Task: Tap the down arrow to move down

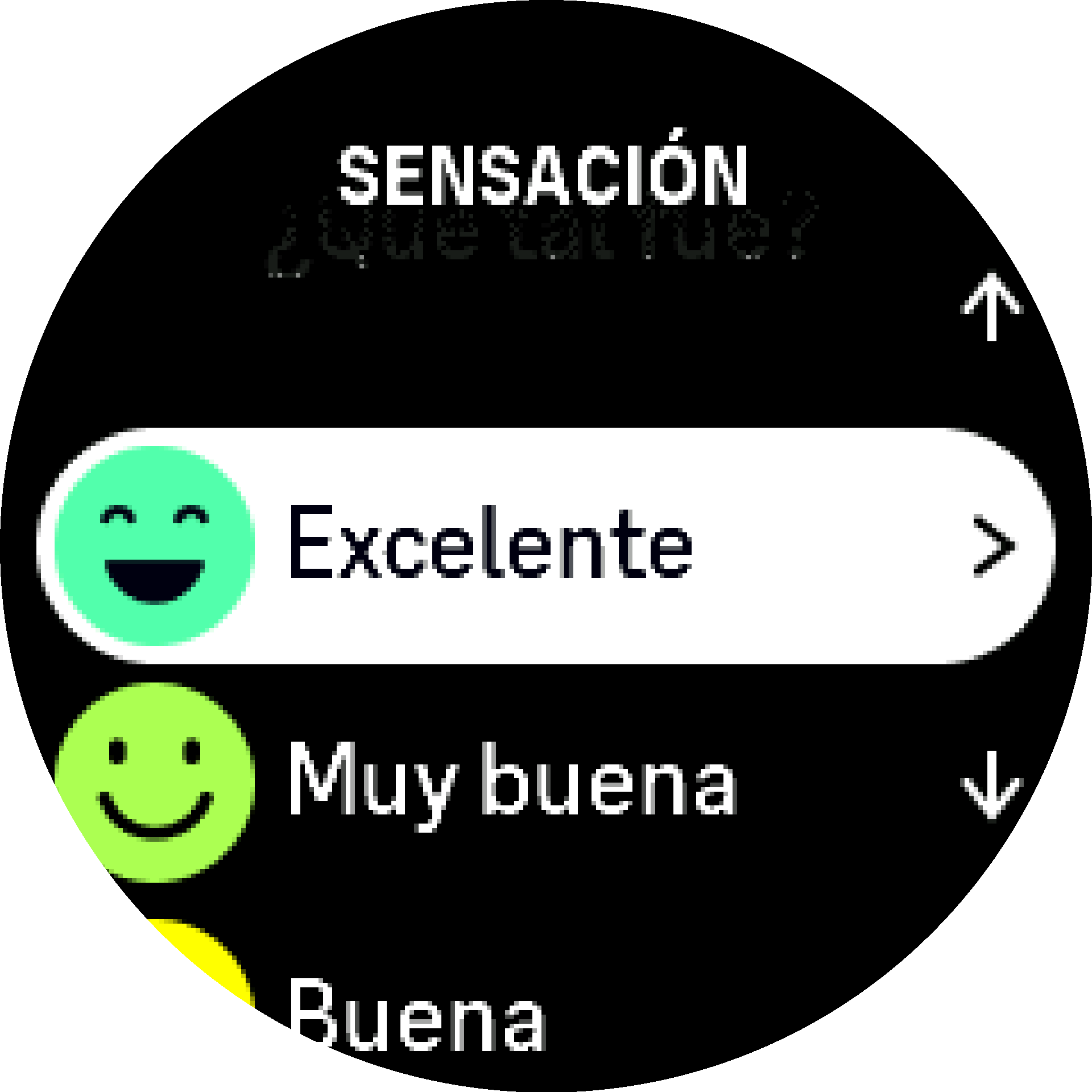Action: (992, 785)
